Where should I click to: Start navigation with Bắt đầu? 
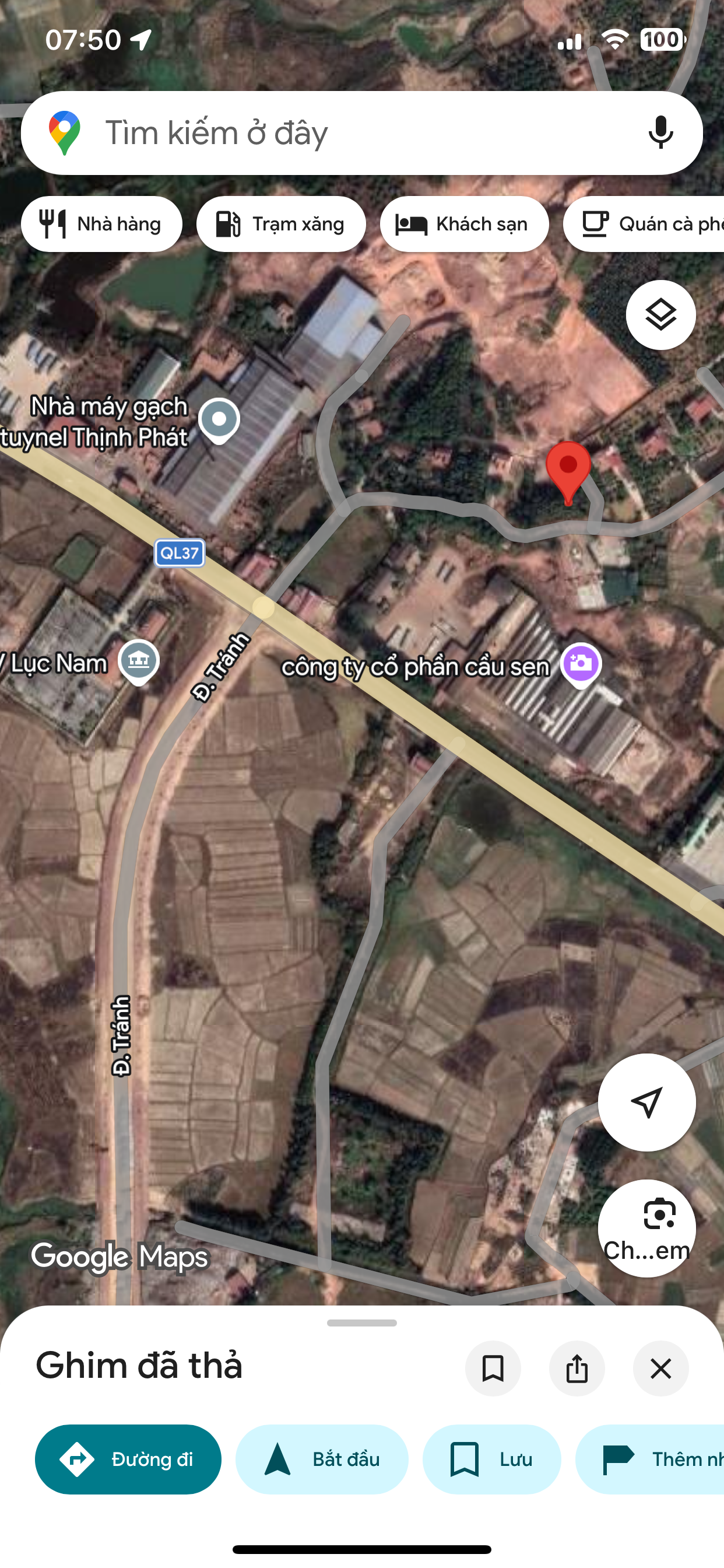click(322, 1459)
